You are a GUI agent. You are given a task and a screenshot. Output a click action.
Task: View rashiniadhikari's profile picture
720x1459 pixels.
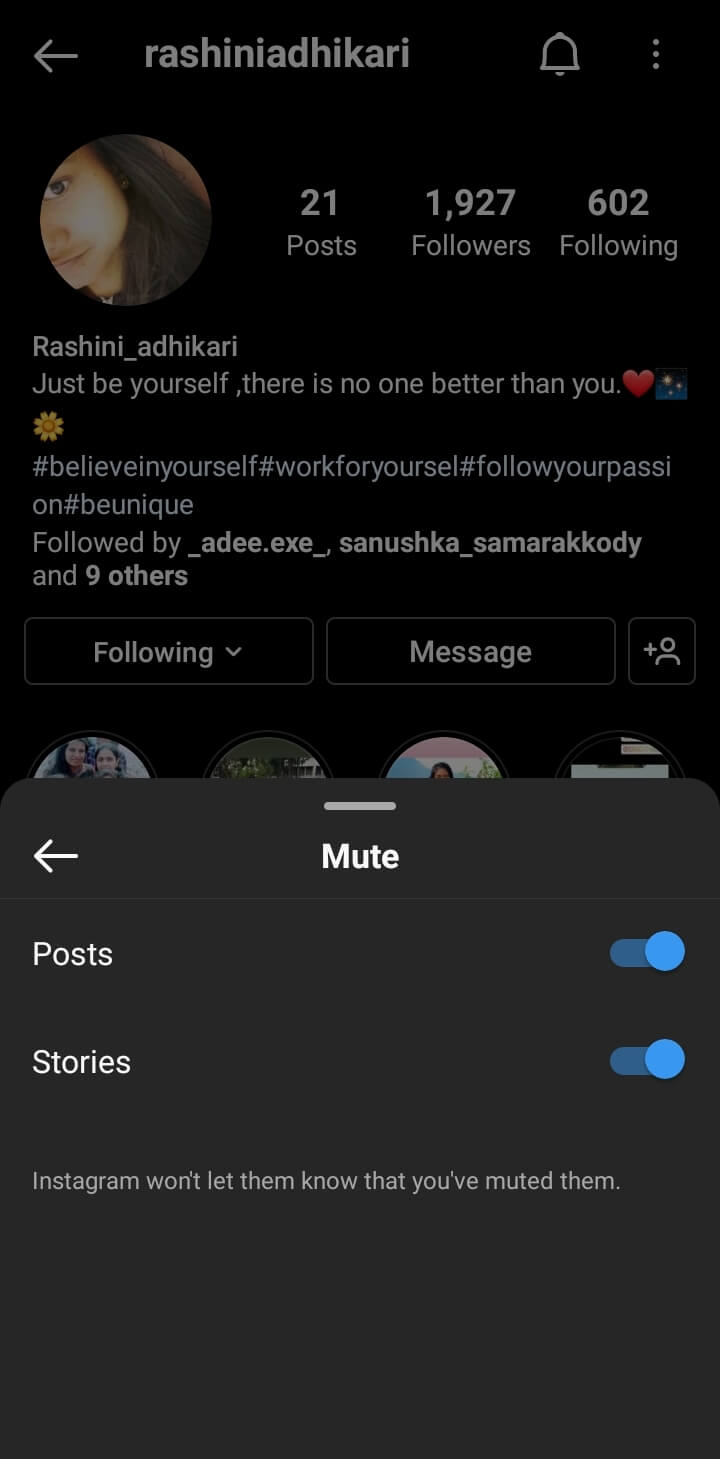pyautogui.click(x=127, y=220)
